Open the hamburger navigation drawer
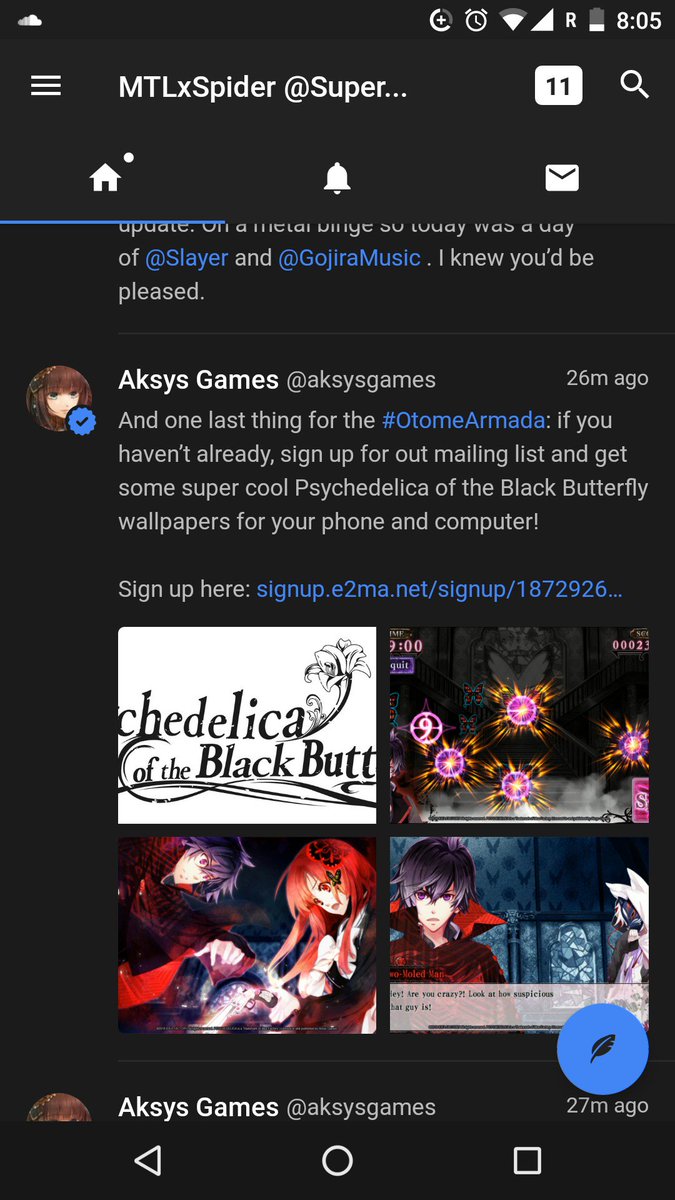The width and height of the screenshot is (675, 1200). pos(46,86)
